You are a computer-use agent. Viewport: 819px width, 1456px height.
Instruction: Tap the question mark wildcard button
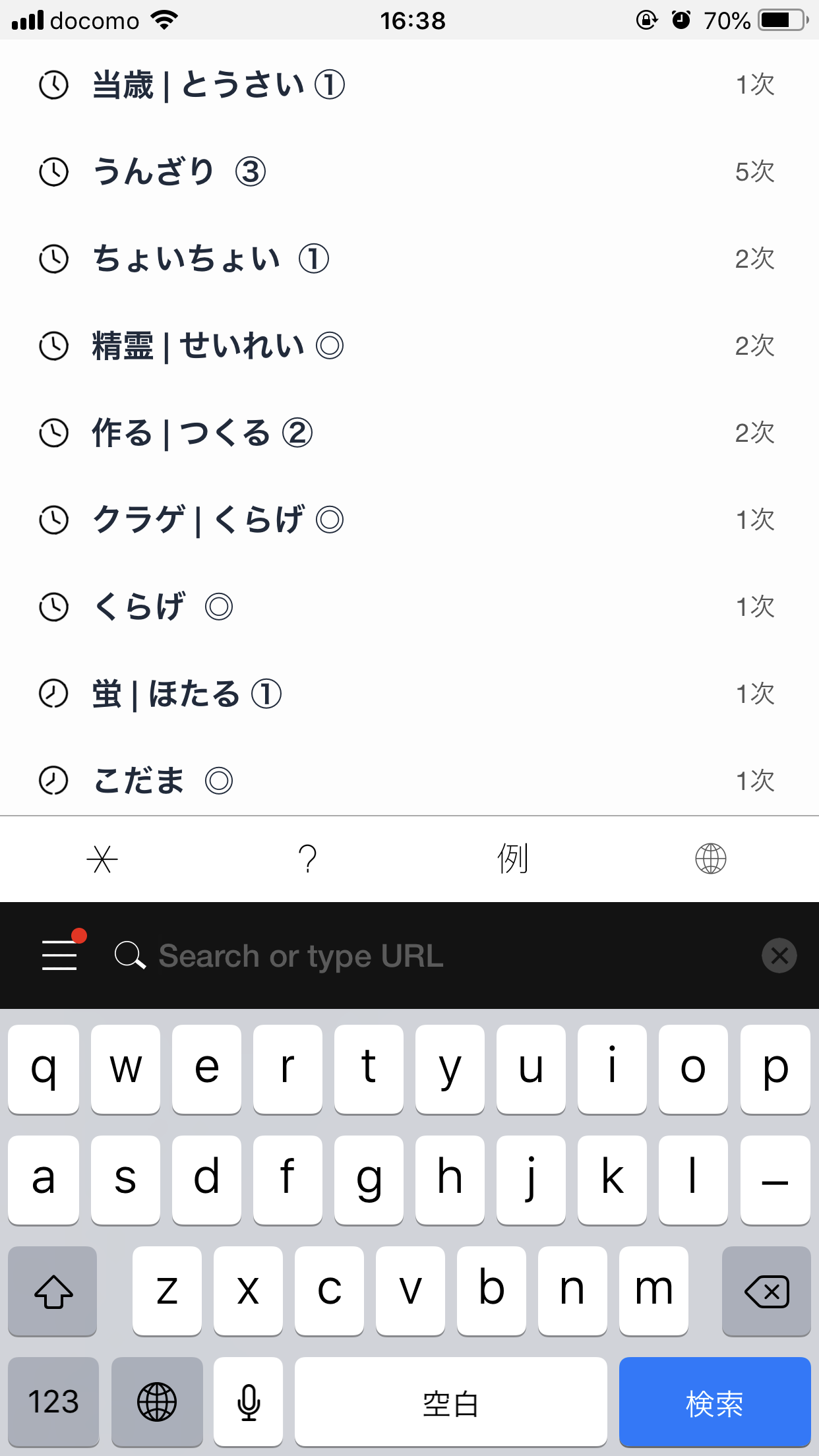point(307,859)
